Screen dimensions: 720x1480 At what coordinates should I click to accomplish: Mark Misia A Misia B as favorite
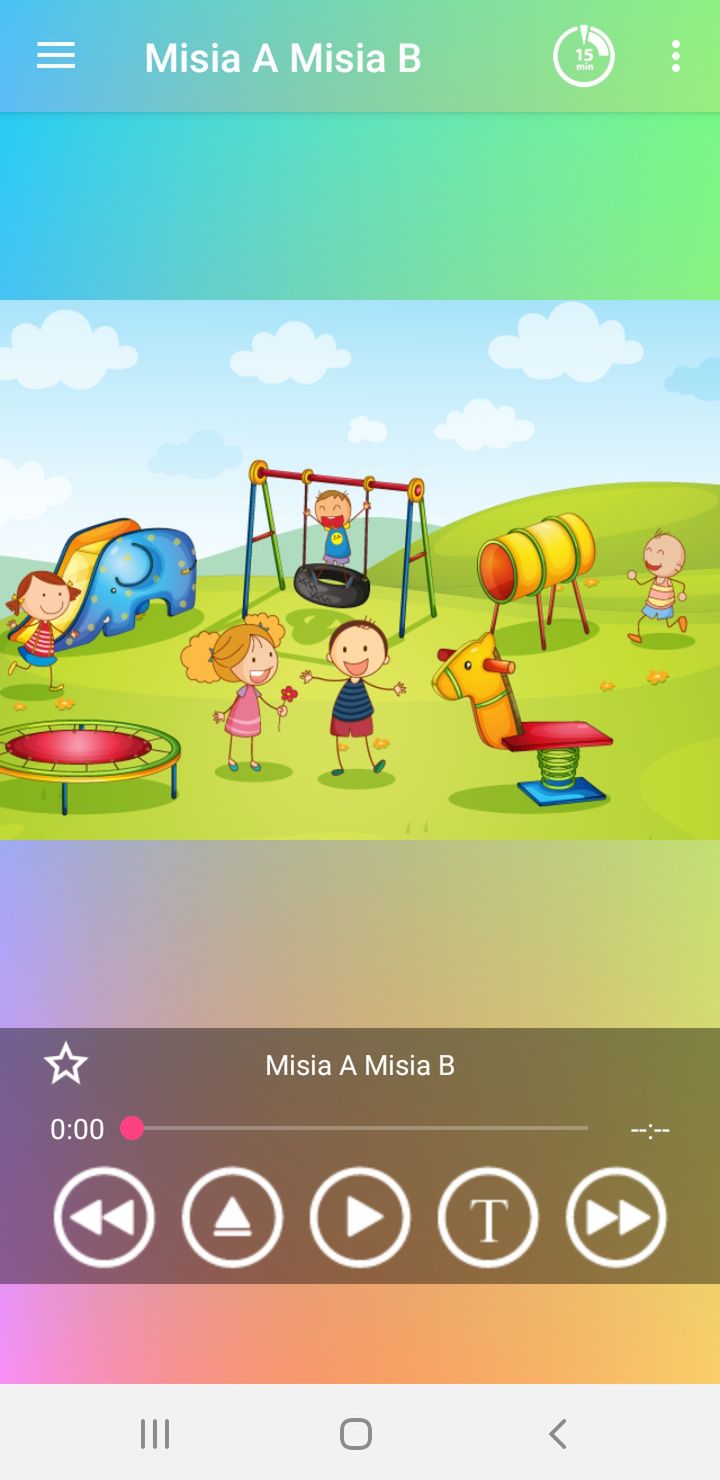(x=66, y=1064)
